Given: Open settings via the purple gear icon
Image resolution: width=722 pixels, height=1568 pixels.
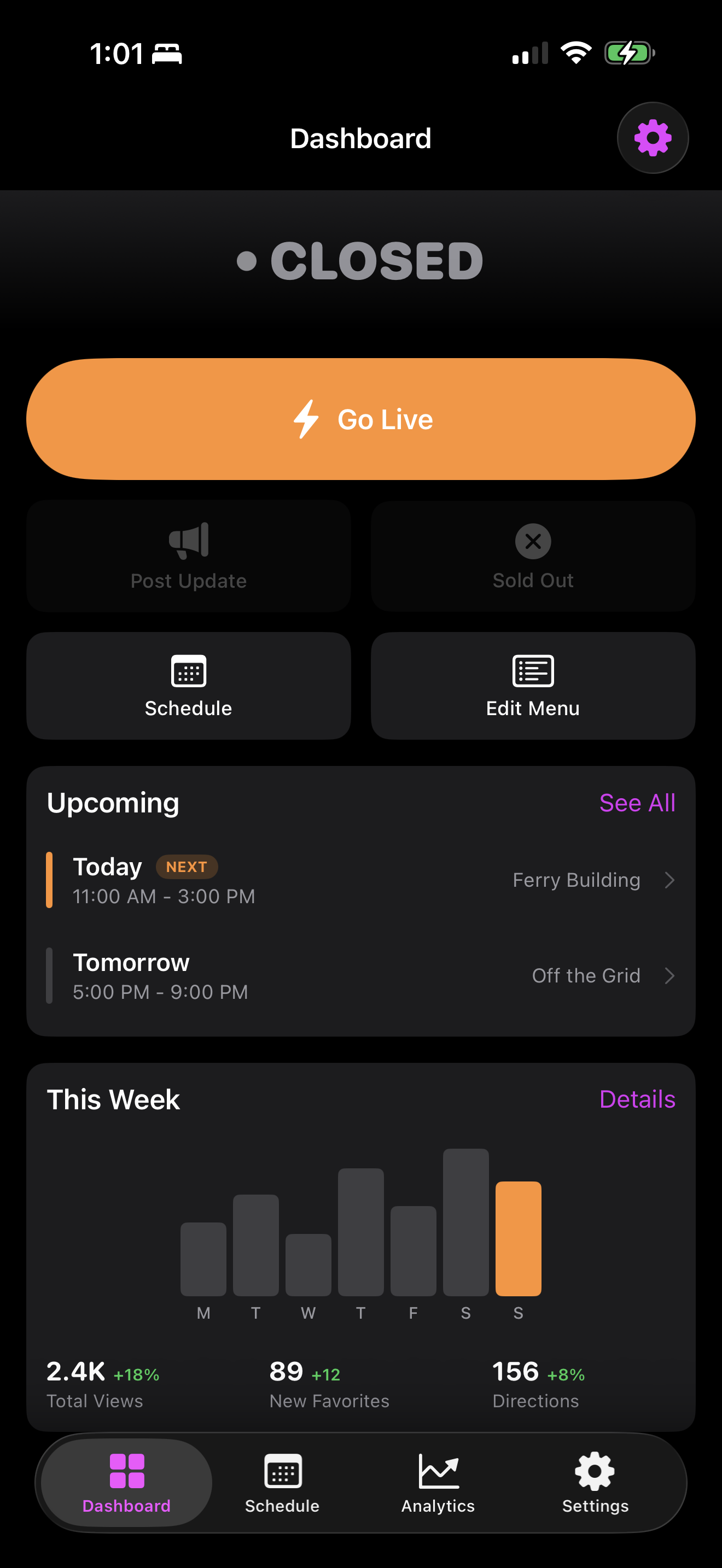Looking at the screenshot, I should [x=653, y=138].
